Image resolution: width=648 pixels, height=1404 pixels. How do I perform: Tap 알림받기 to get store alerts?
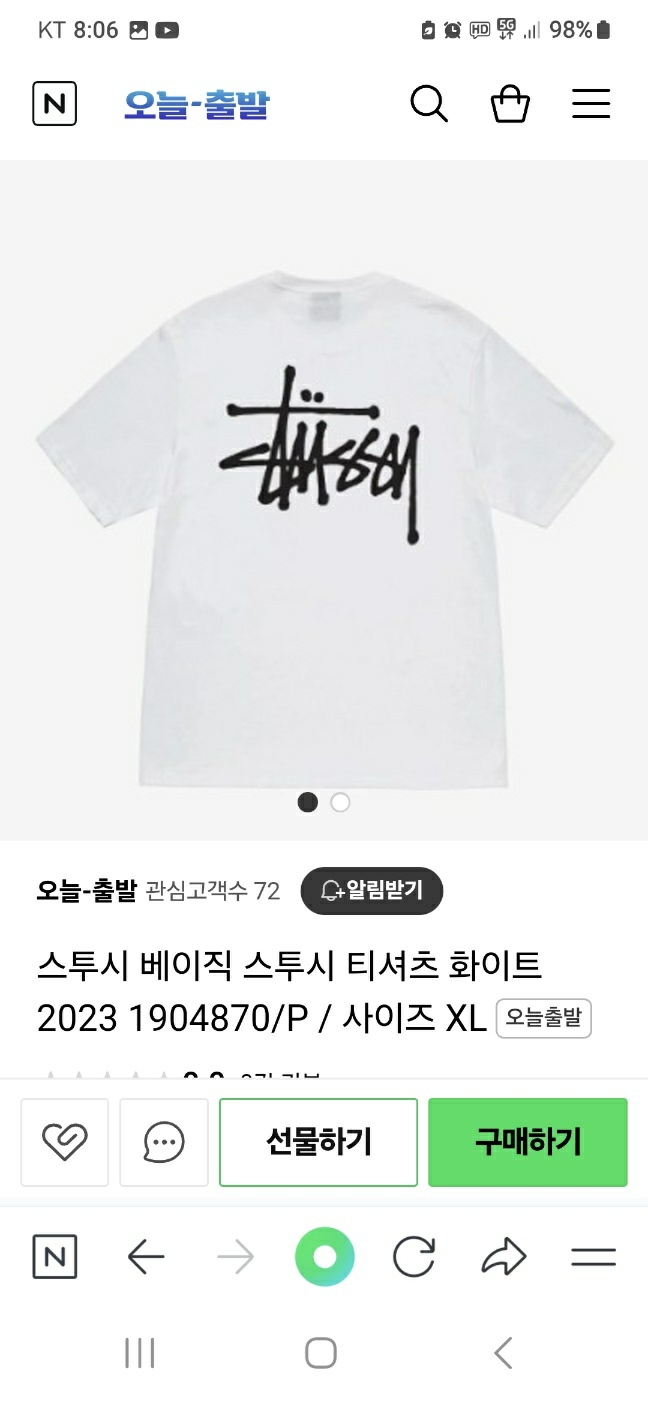[371, 890]
